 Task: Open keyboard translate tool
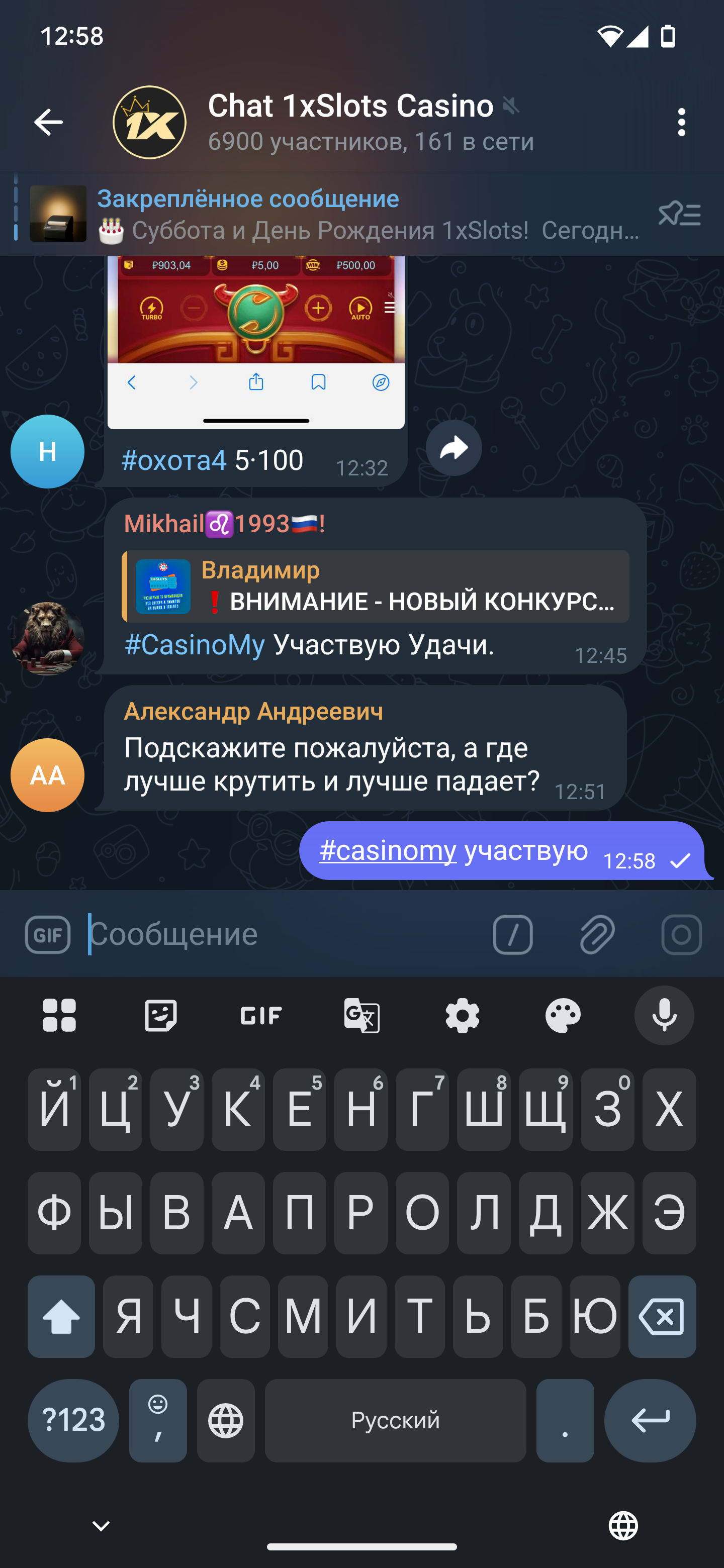click(361, 1015)
